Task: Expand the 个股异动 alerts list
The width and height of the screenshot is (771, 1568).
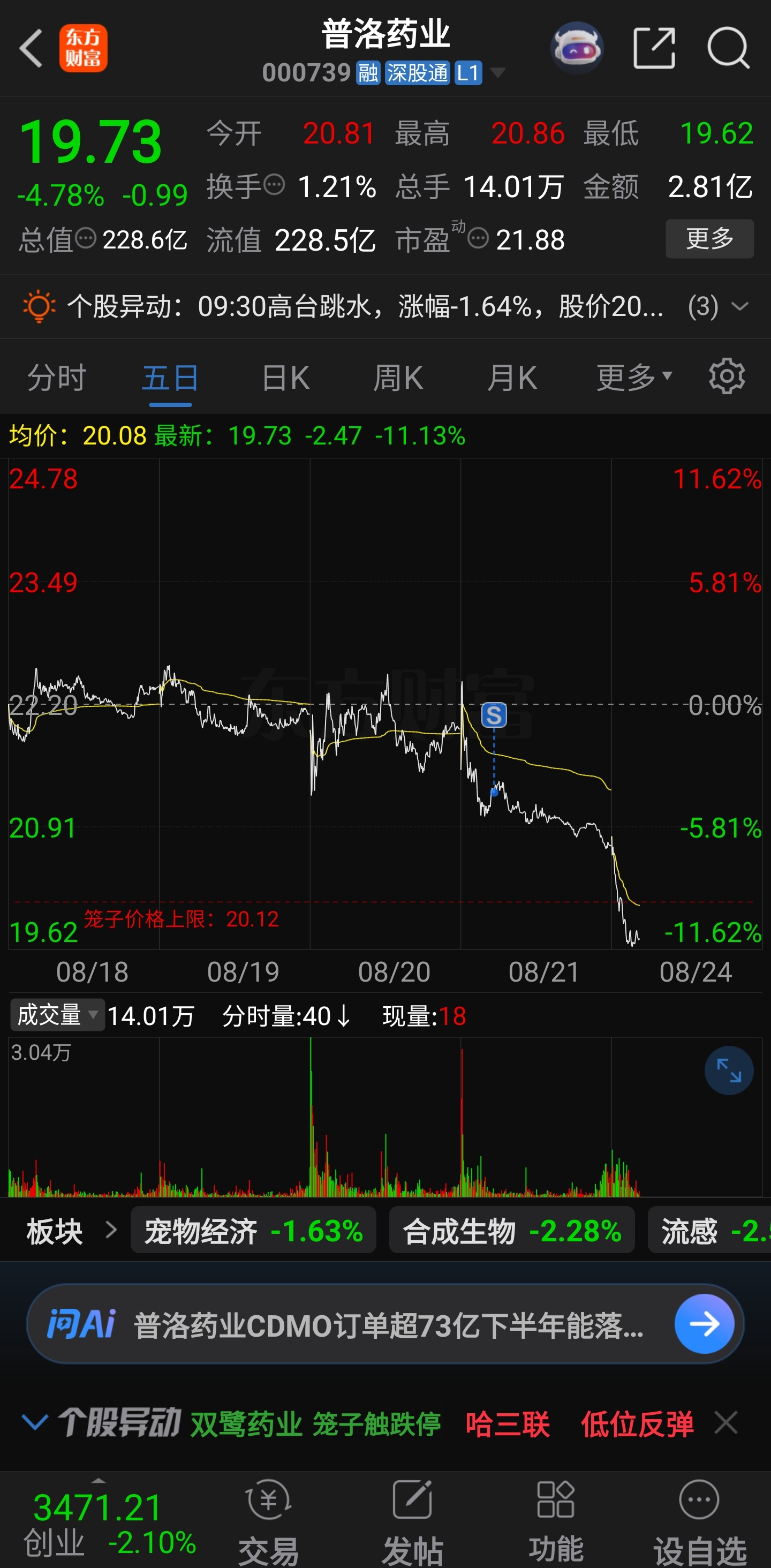Action: pos(739,306)
